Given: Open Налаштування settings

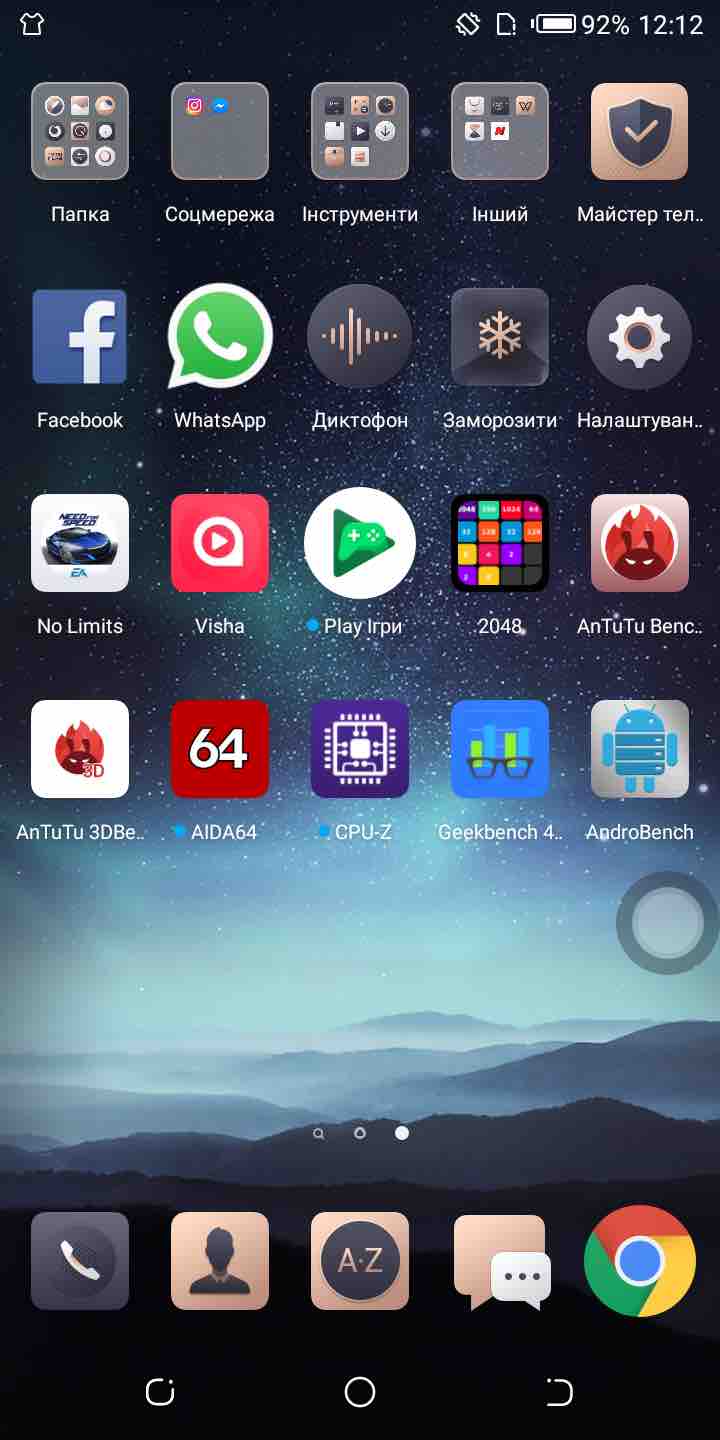Looking at the screenshot, I should pos(640,337).
